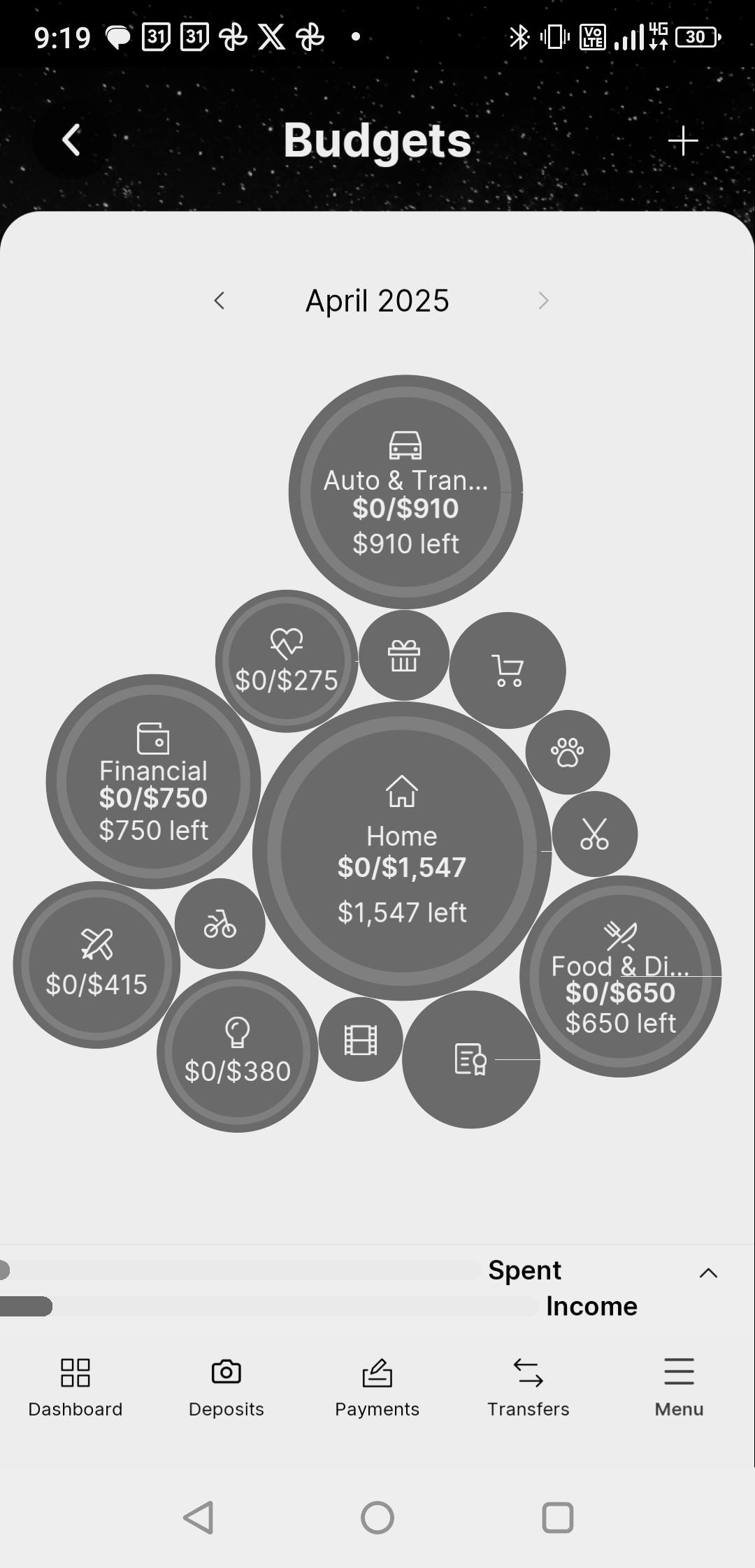Select the lightbulb budget bubble showing $0/$380
Screen dimensions: 755x1568
click(237, 1052)
